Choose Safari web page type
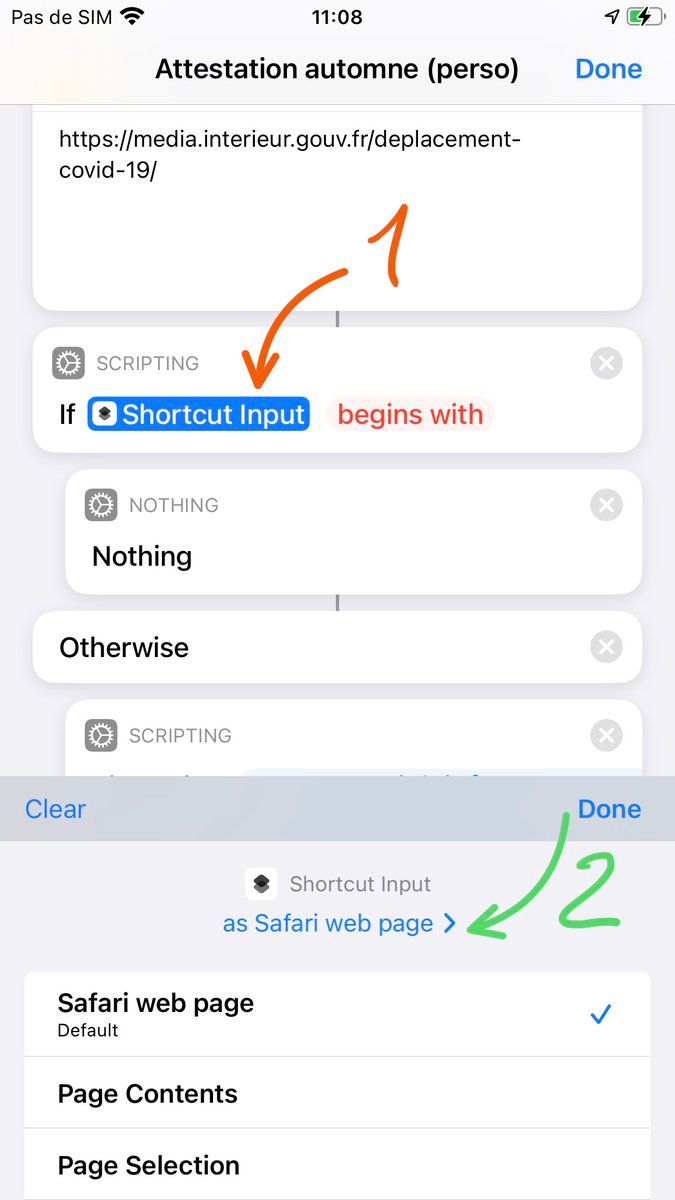 tap(337, 1014)
